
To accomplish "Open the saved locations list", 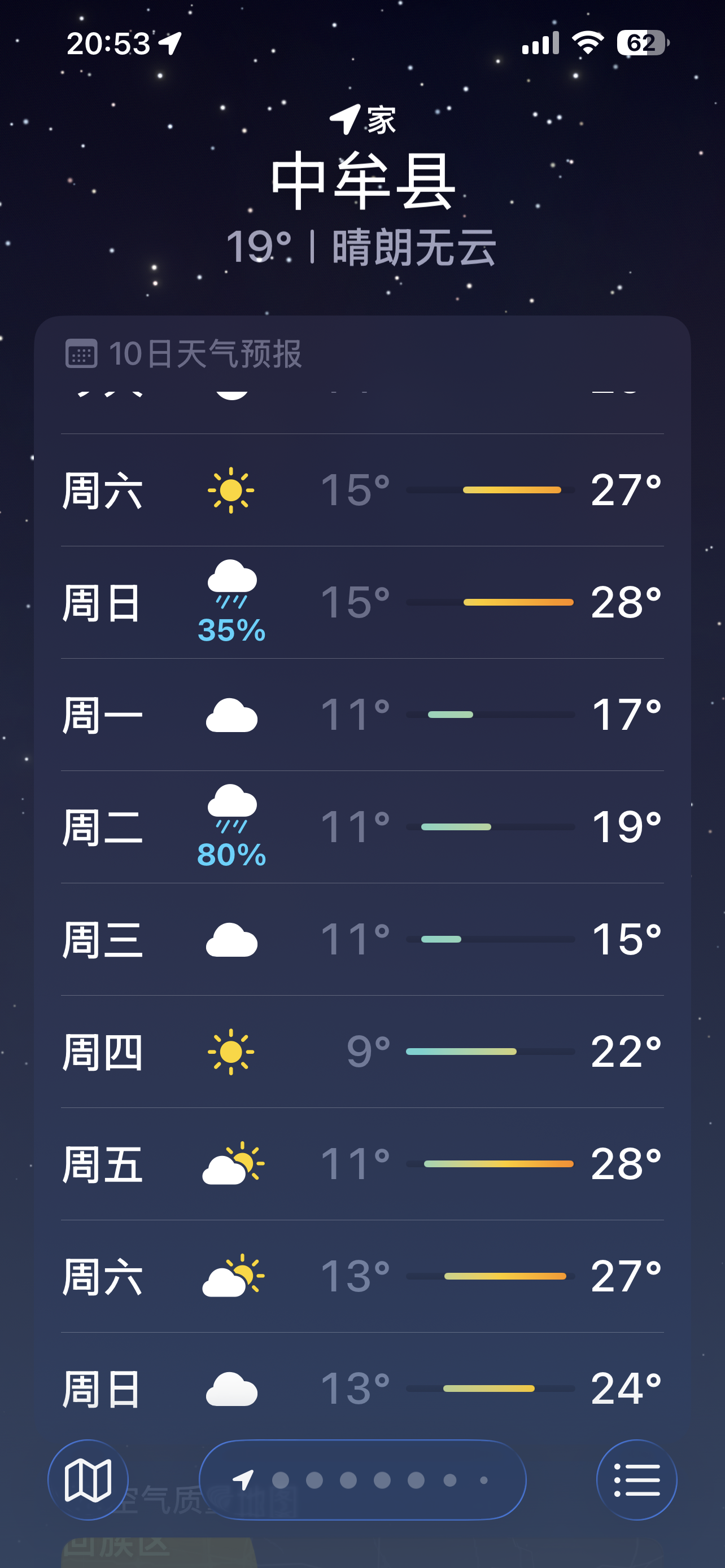I will coord(636,1480).
